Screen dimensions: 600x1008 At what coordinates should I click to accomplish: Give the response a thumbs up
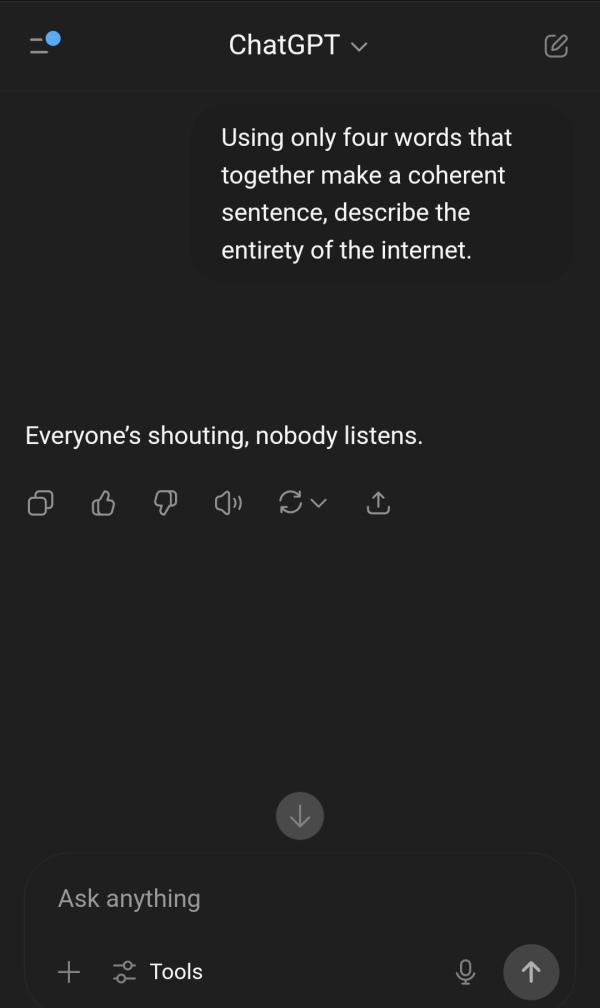coord(103,503)
